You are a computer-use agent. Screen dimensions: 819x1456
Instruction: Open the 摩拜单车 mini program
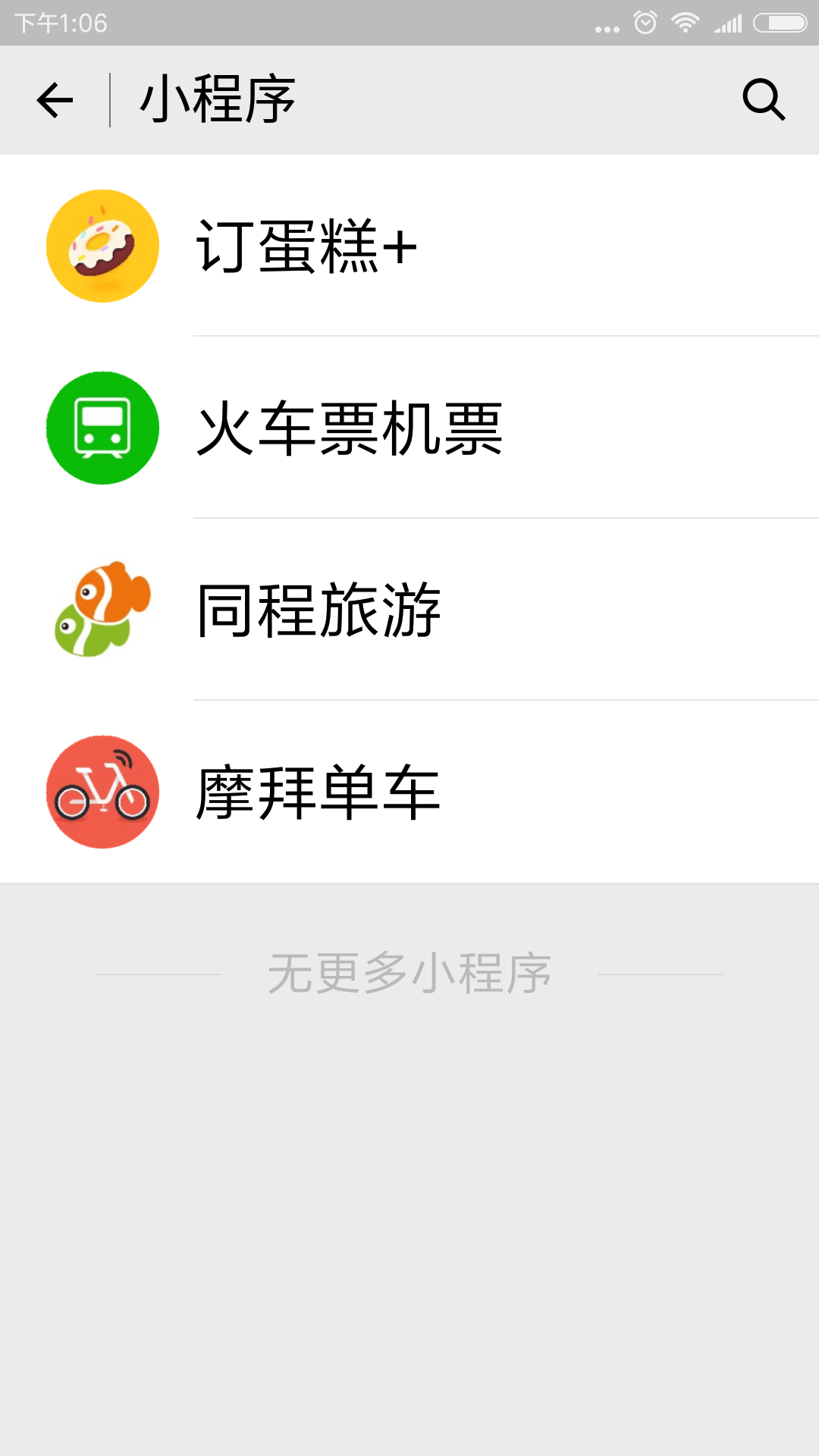pyautogui.click(x=409, y=792)
